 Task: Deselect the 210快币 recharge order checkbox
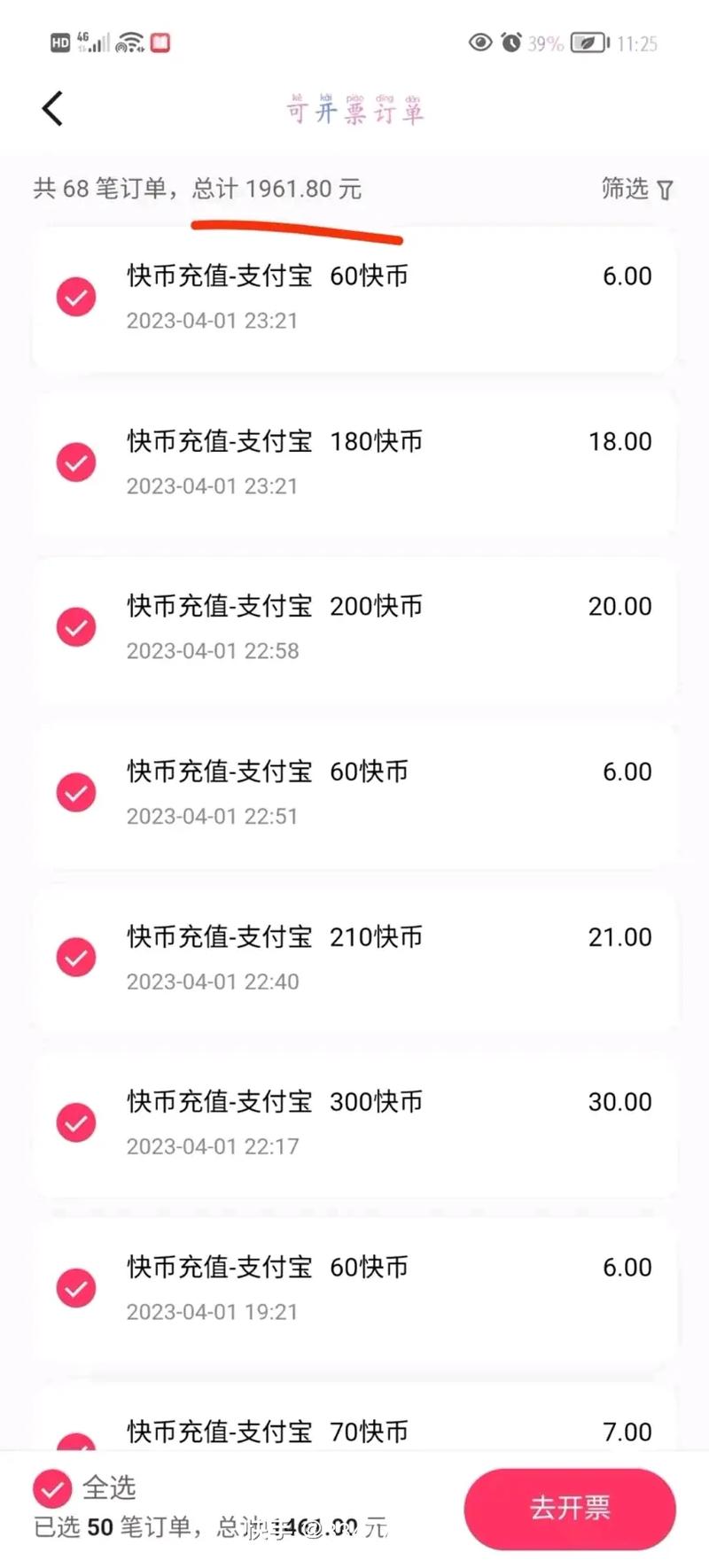(76, 957)
